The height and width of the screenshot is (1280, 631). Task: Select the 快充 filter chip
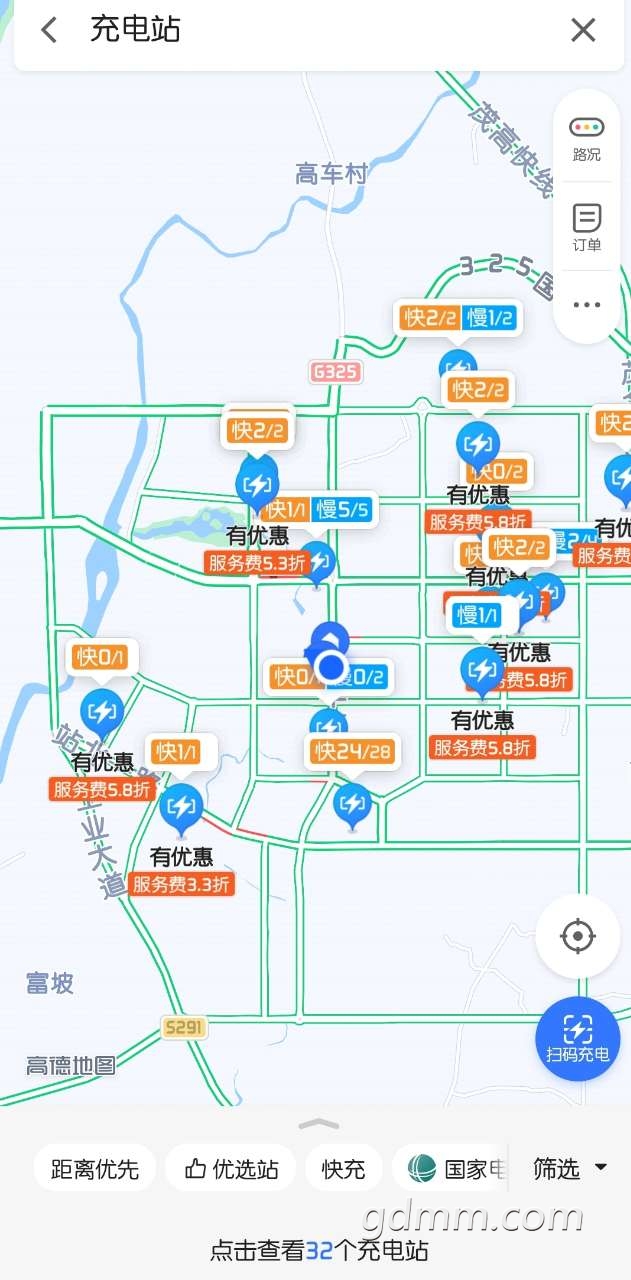point(343,1168)
